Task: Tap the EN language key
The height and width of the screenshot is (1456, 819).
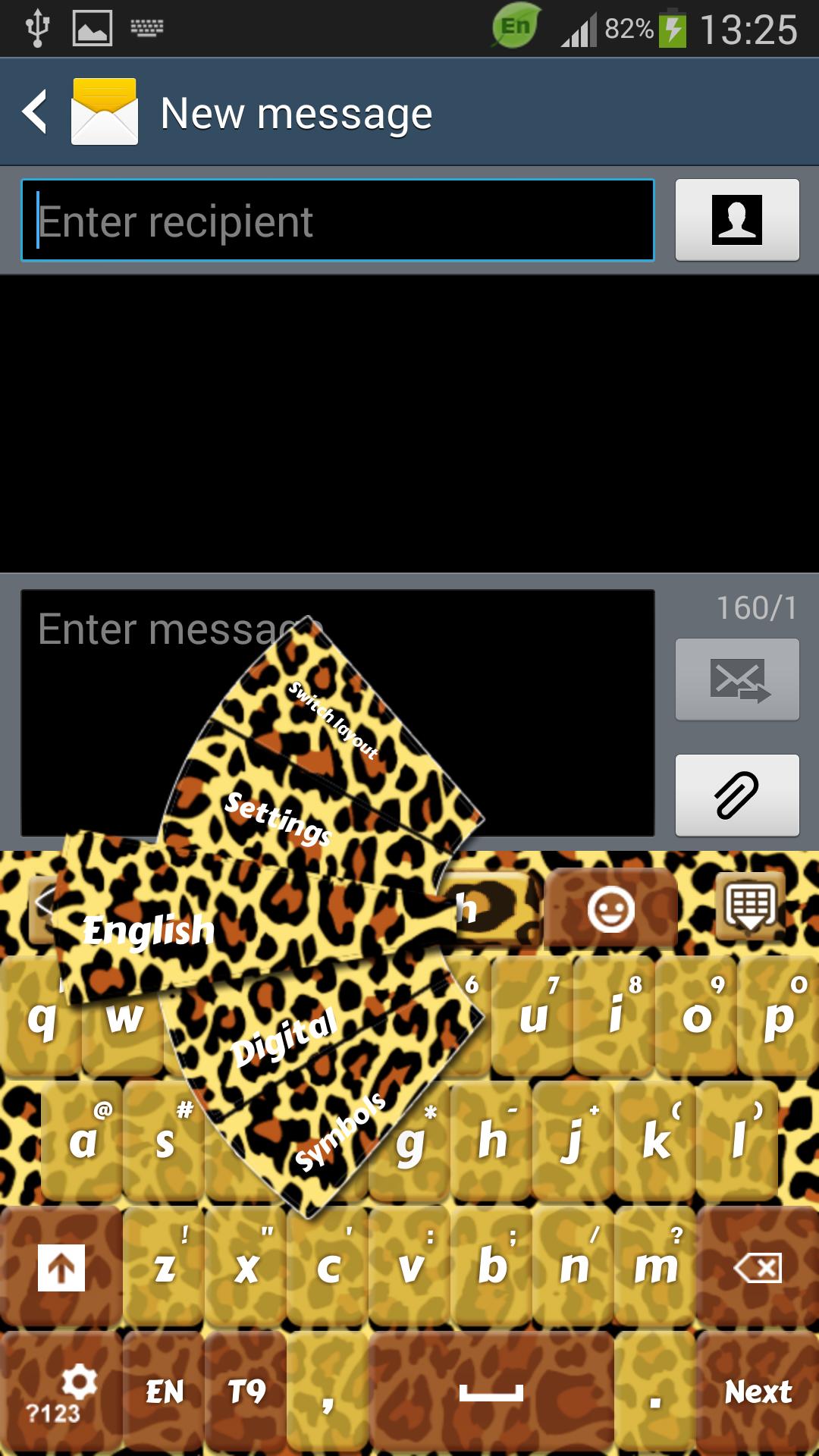Action: [x=165, y=1392]
